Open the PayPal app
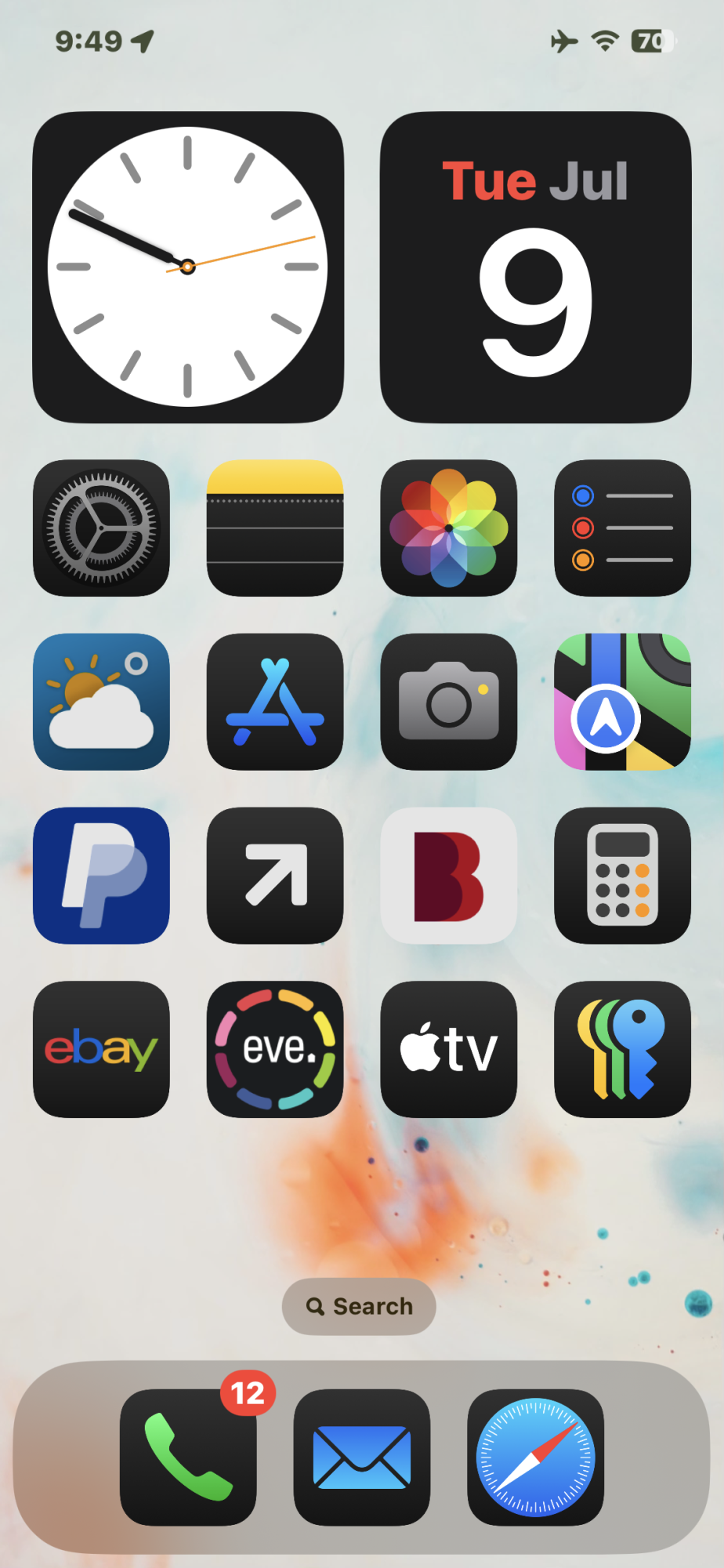Viewport: 724px width, 1568px height. point(101,875)
